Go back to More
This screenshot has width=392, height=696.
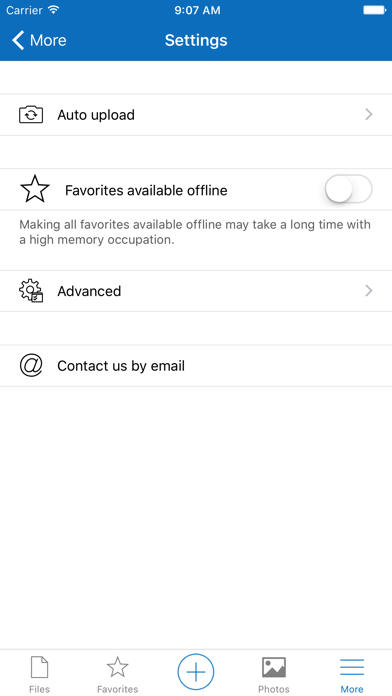[39, 40]
